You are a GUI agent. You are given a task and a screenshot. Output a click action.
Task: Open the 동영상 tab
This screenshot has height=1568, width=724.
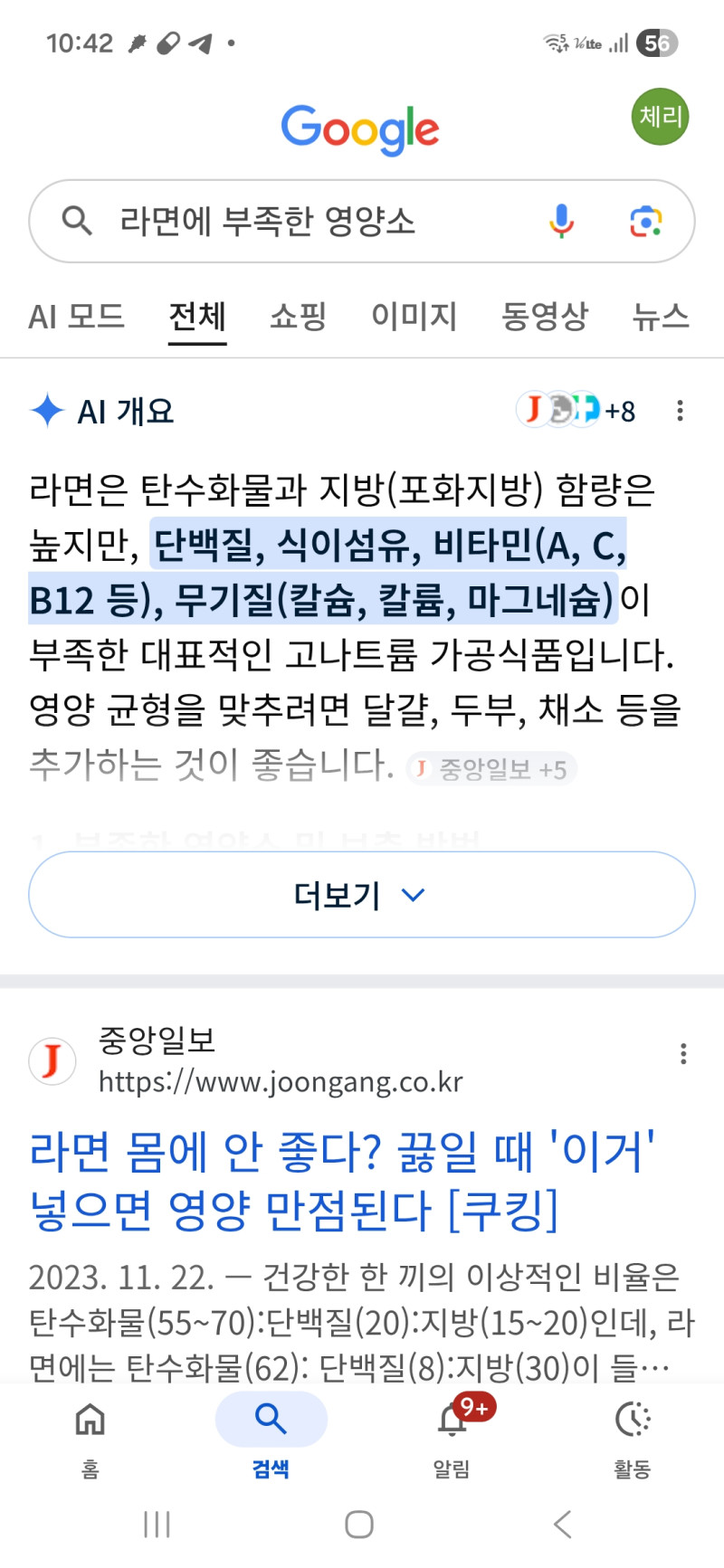click(x=545, y=316)
